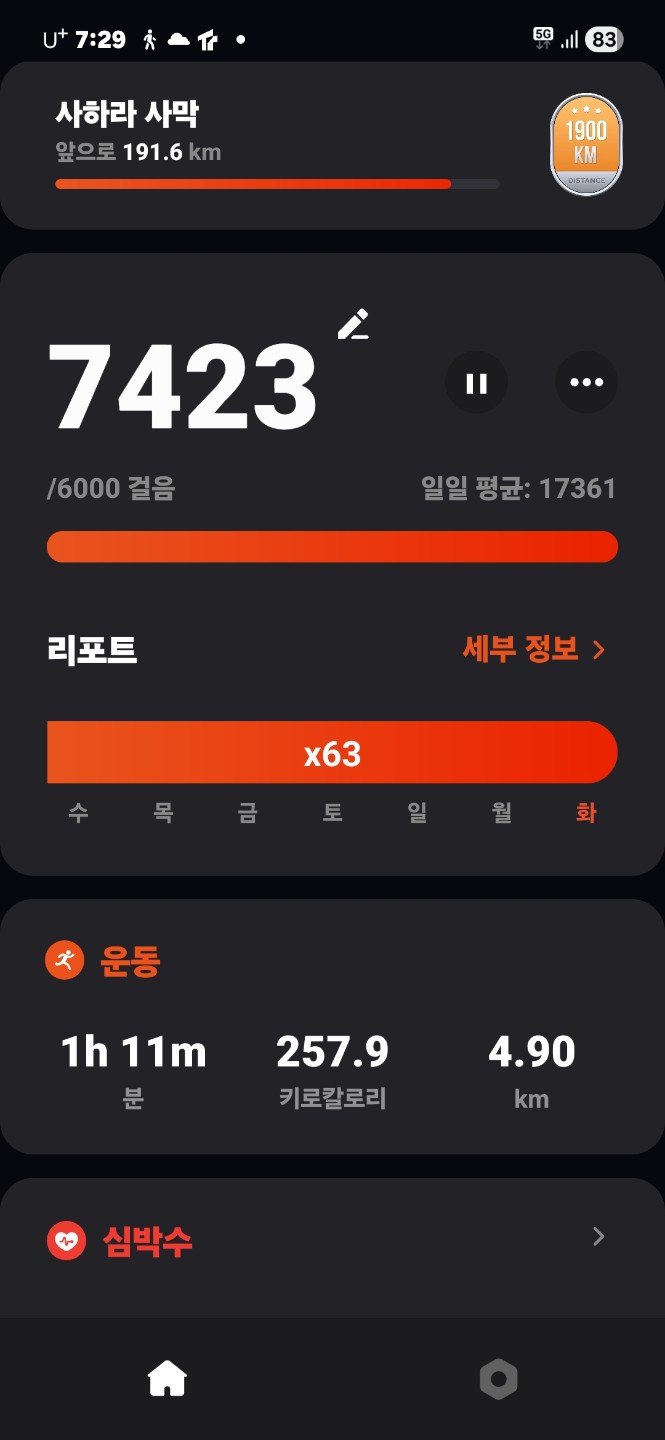Open the three-dot more options menu

tap(586, 383)
